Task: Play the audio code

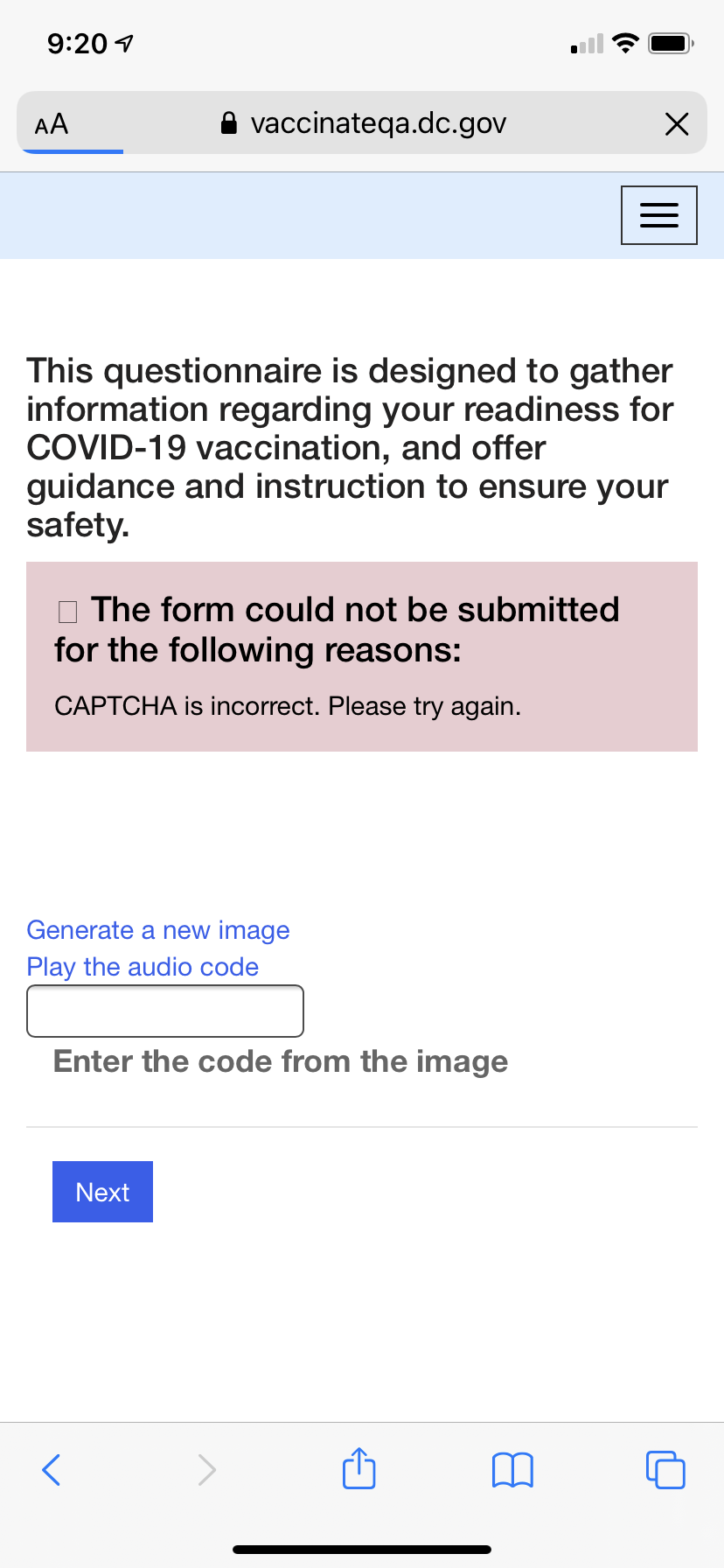Action: tap(143, 967)
